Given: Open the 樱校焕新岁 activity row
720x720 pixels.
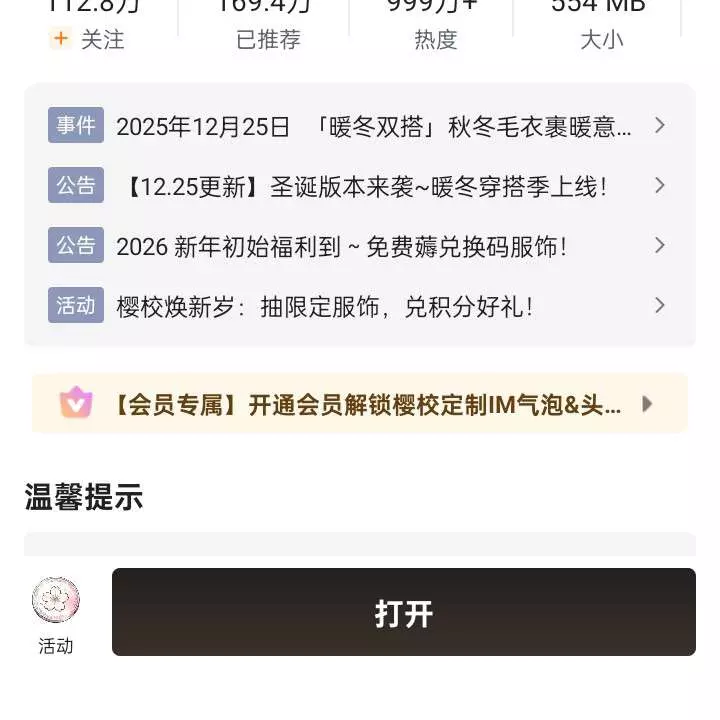Looking at the screenshot, I should point(360,306).
